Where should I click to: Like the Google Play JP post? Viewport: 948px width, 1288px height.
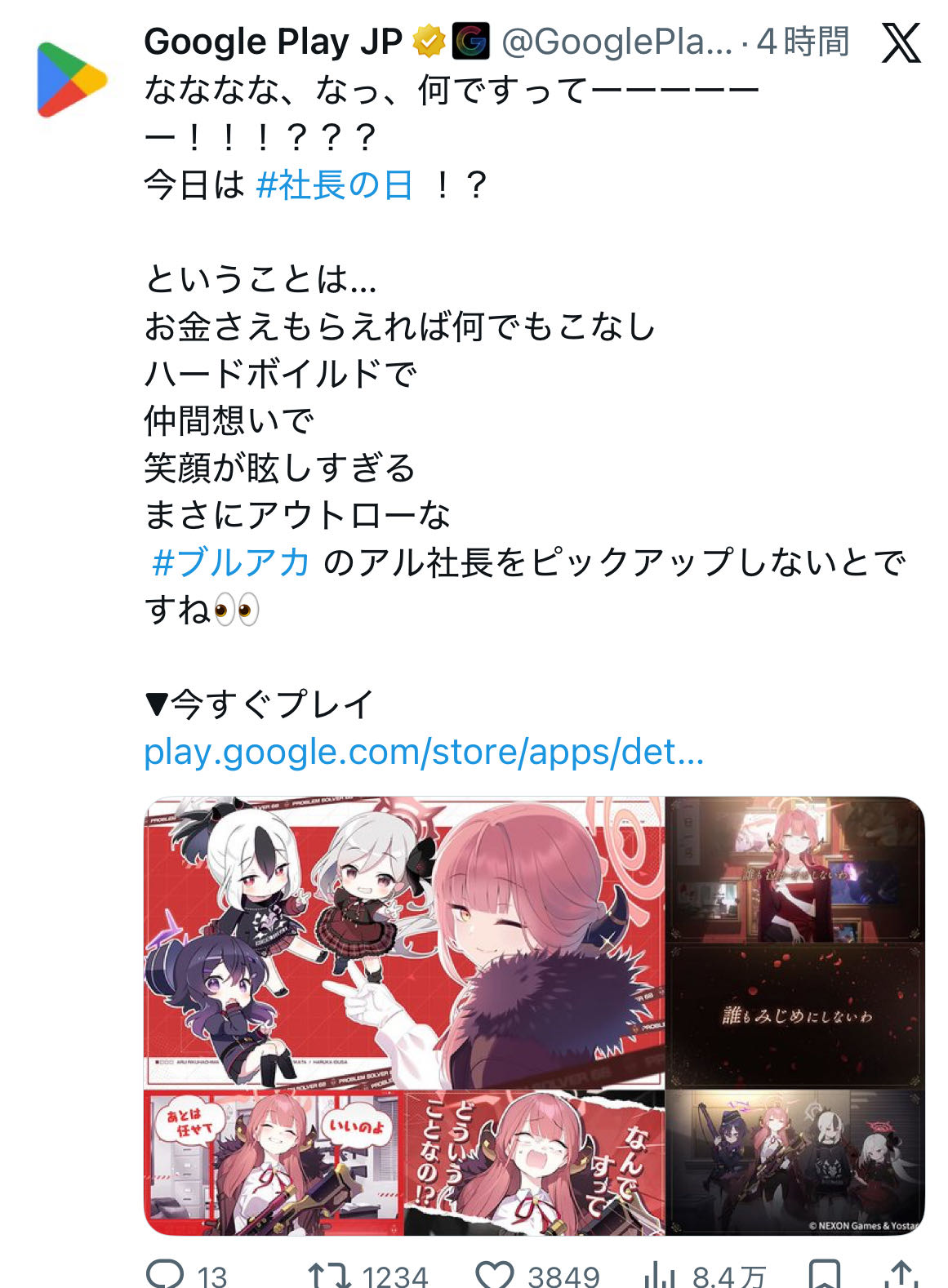(x=495, y=1274)
